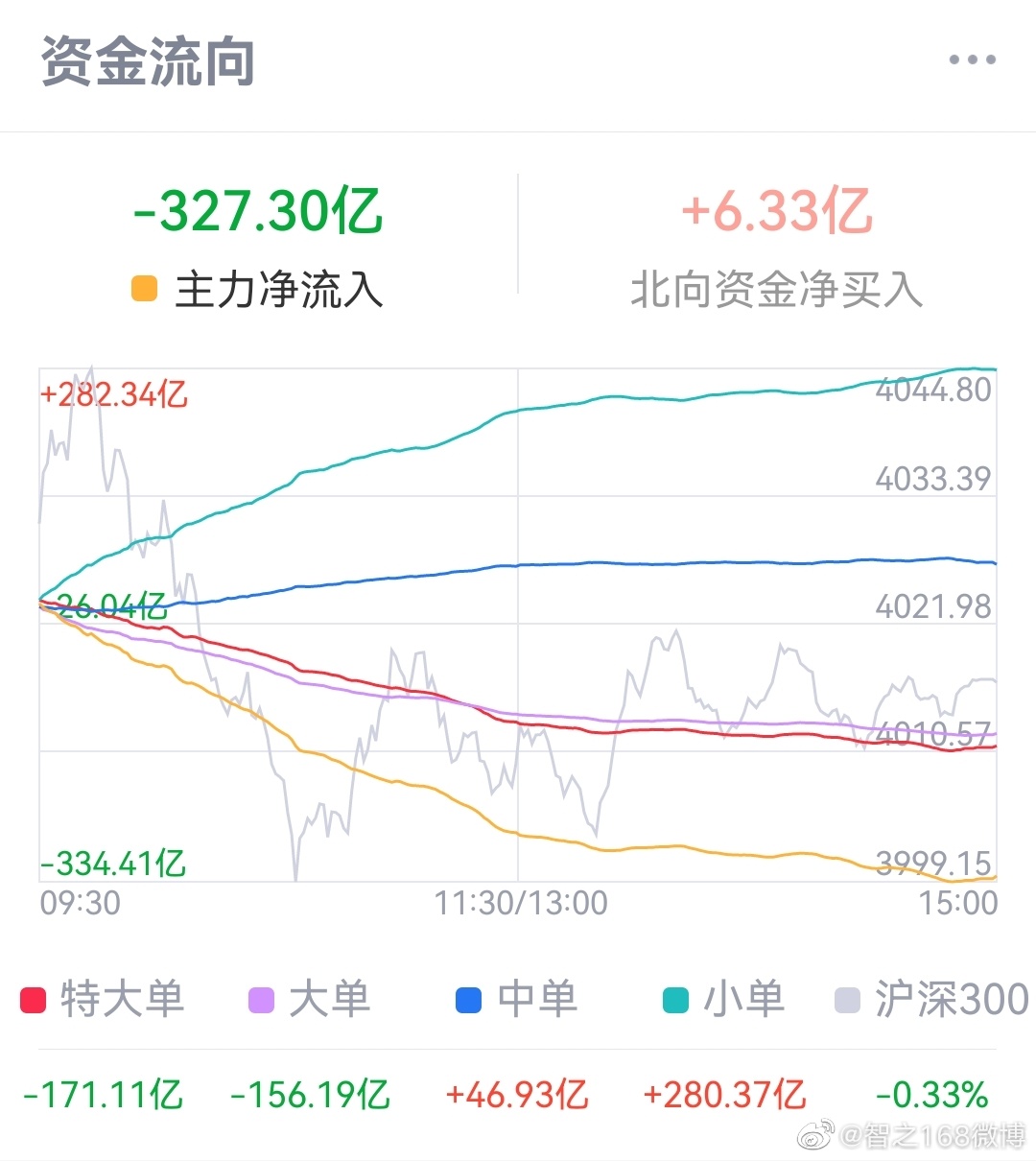Toggle the 大单 line in the legend
The image size is (1036, 1161).
(310, 1000)
